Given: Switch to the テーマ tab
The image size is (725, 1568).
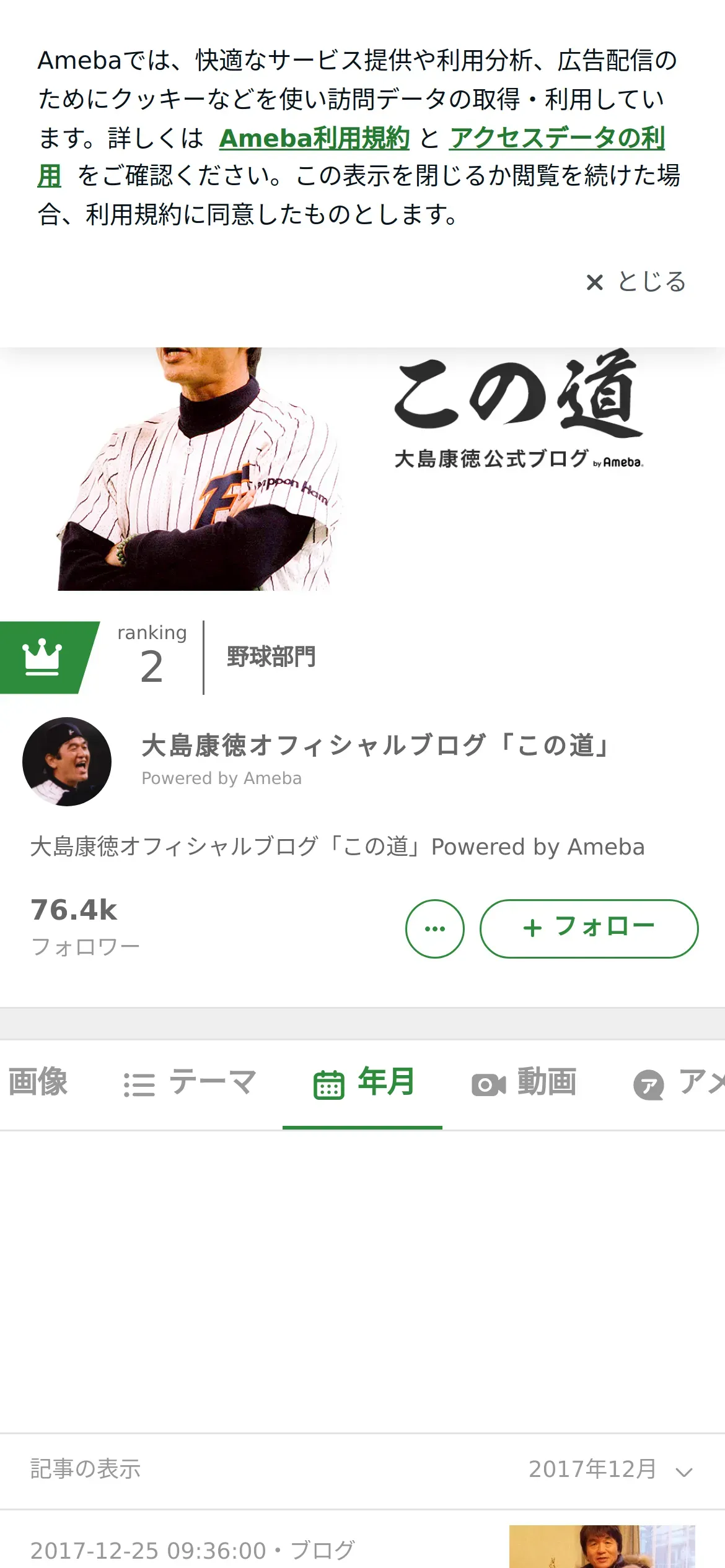Looking at the screenshot, I should pyautogui.click(x=190, y=1084).
